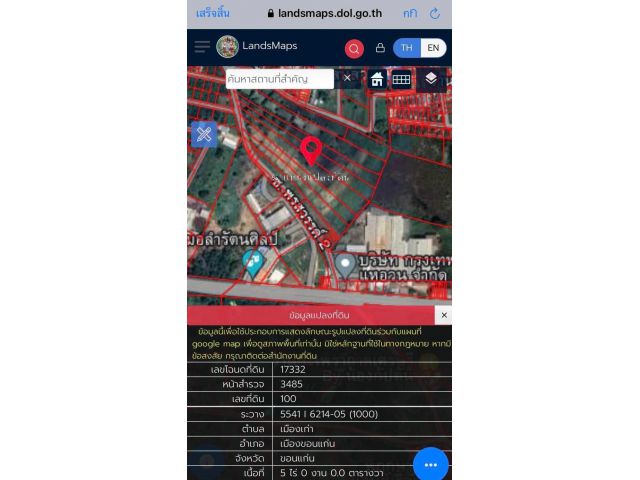Open the blue floating more-options button
640x480 pixels.
click(x=431, y=465)
